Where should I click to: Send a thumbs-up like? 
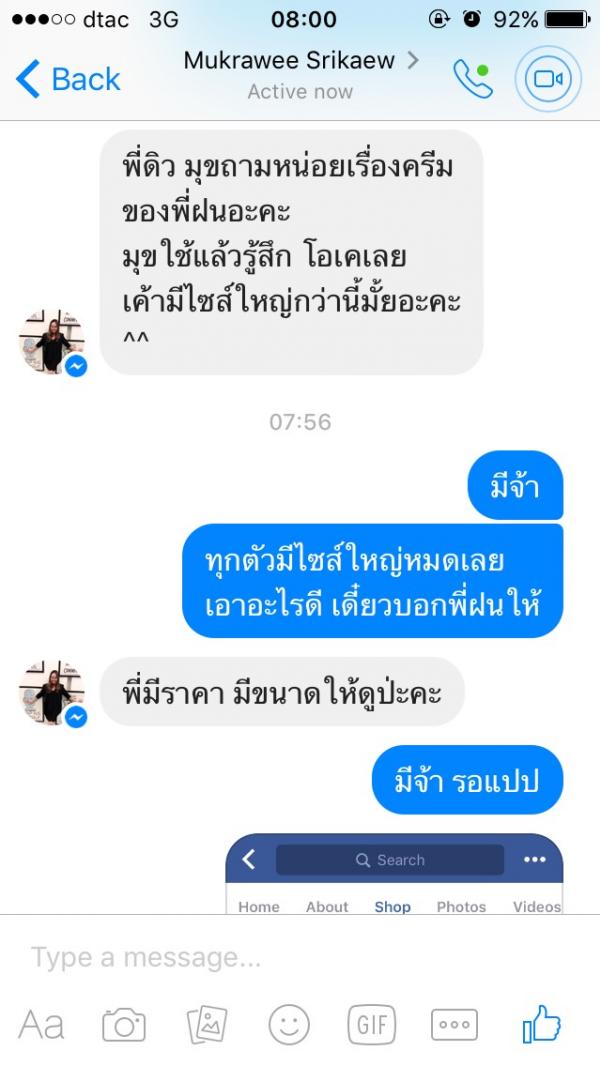point(542,1023)
